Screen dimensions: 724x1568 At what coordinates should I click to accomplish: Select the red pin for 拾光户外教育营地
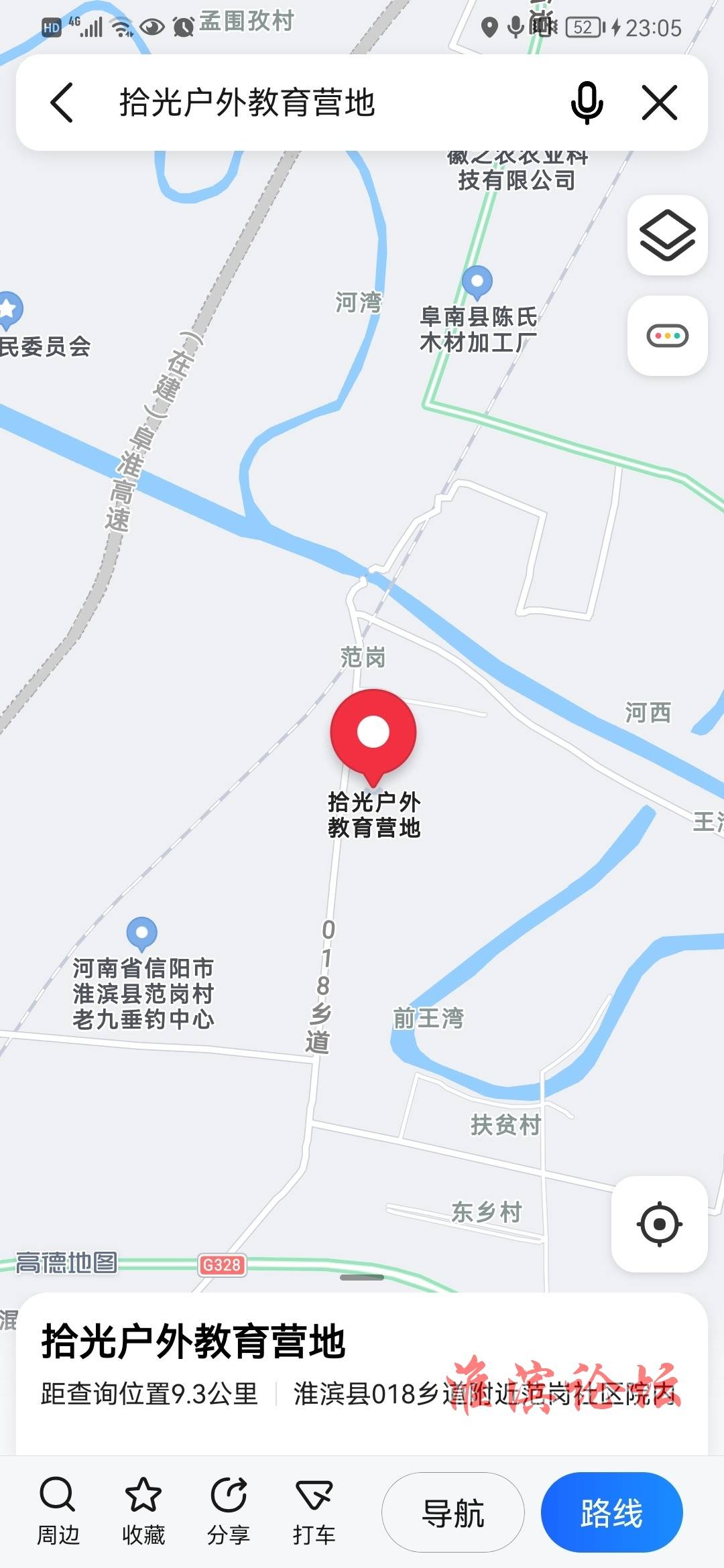click(373, 732)
